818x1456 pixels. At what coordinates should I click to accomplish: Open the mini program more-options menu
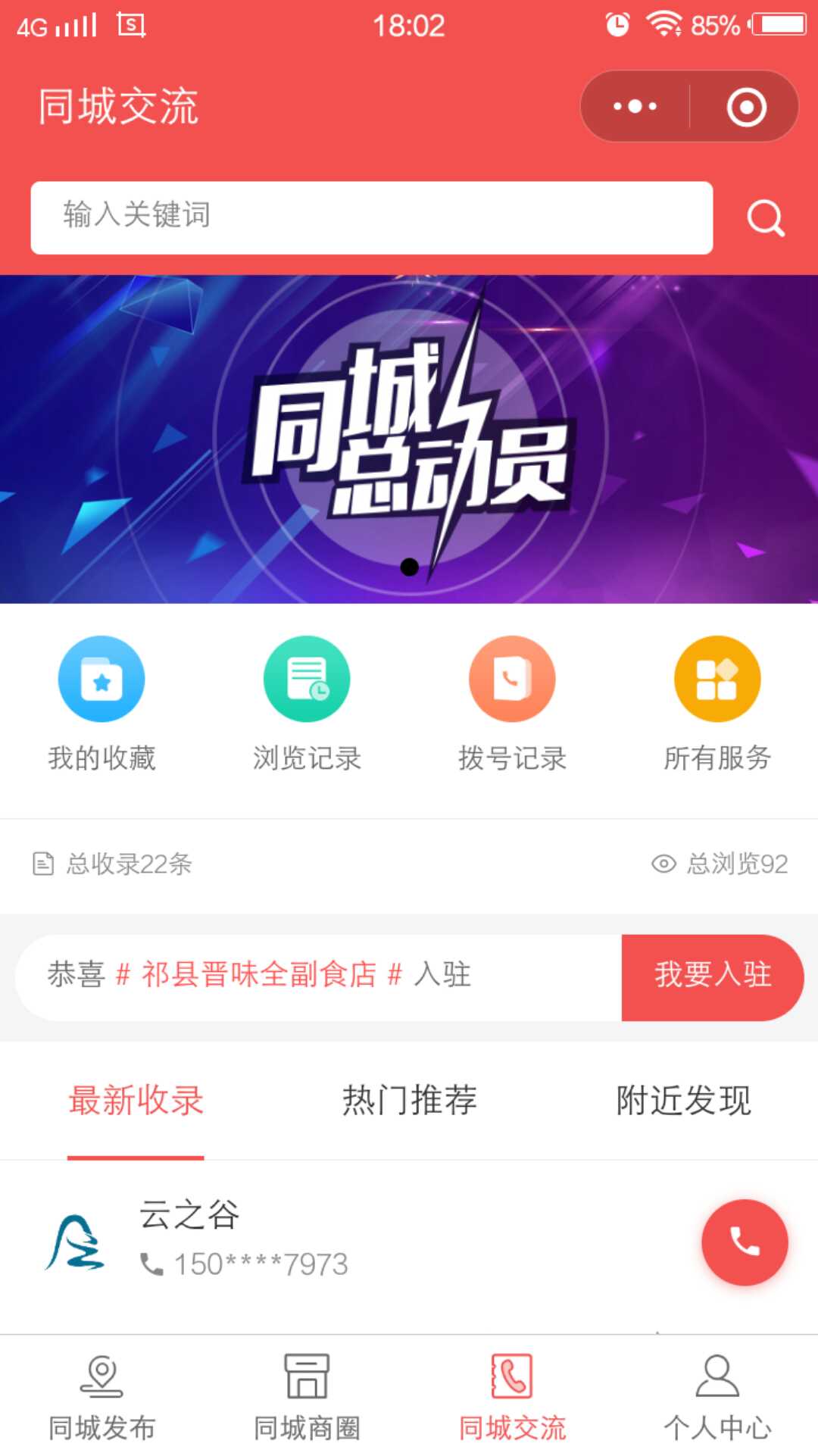coord(635,107)
